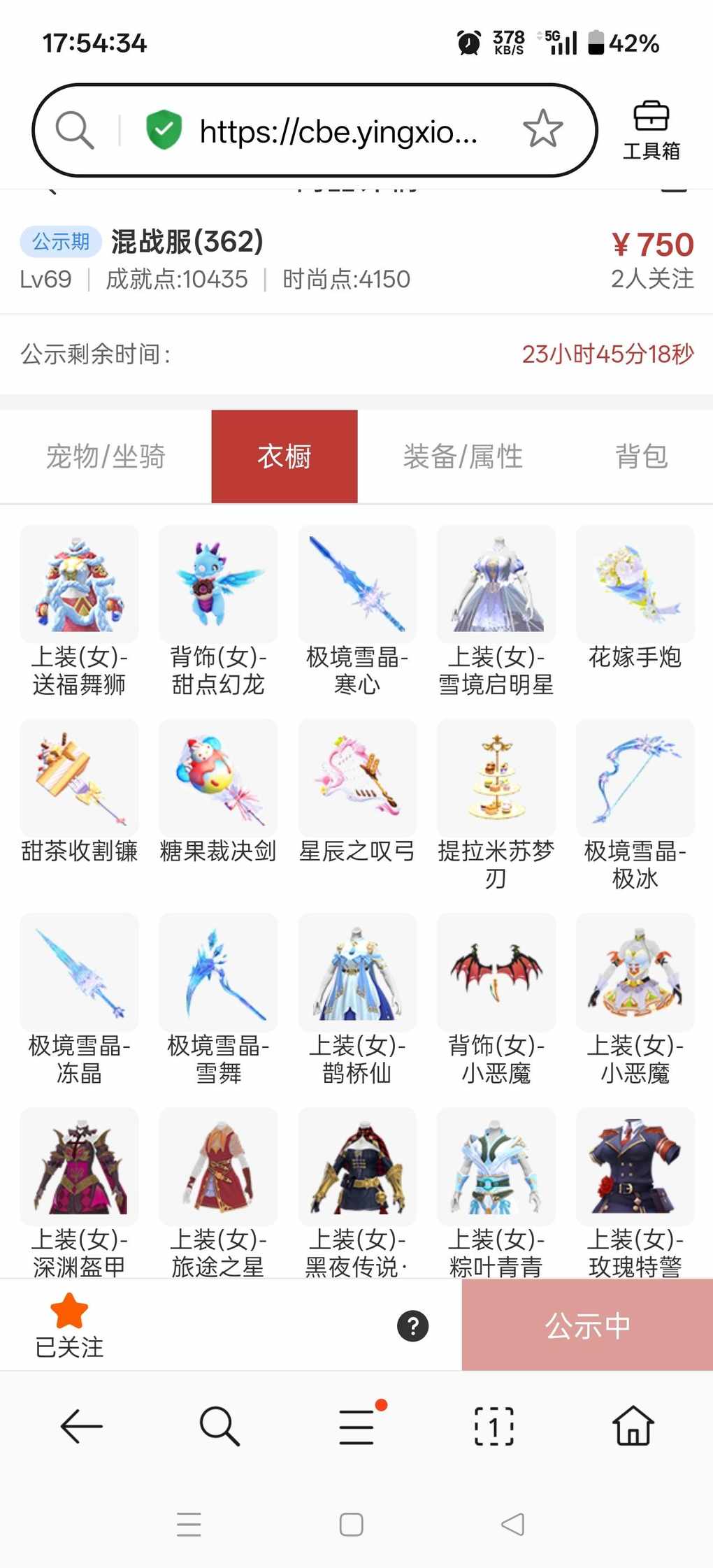713x1568 pixels.
Task: Tap the 公示中 button
Action: tap(587, 1325)
